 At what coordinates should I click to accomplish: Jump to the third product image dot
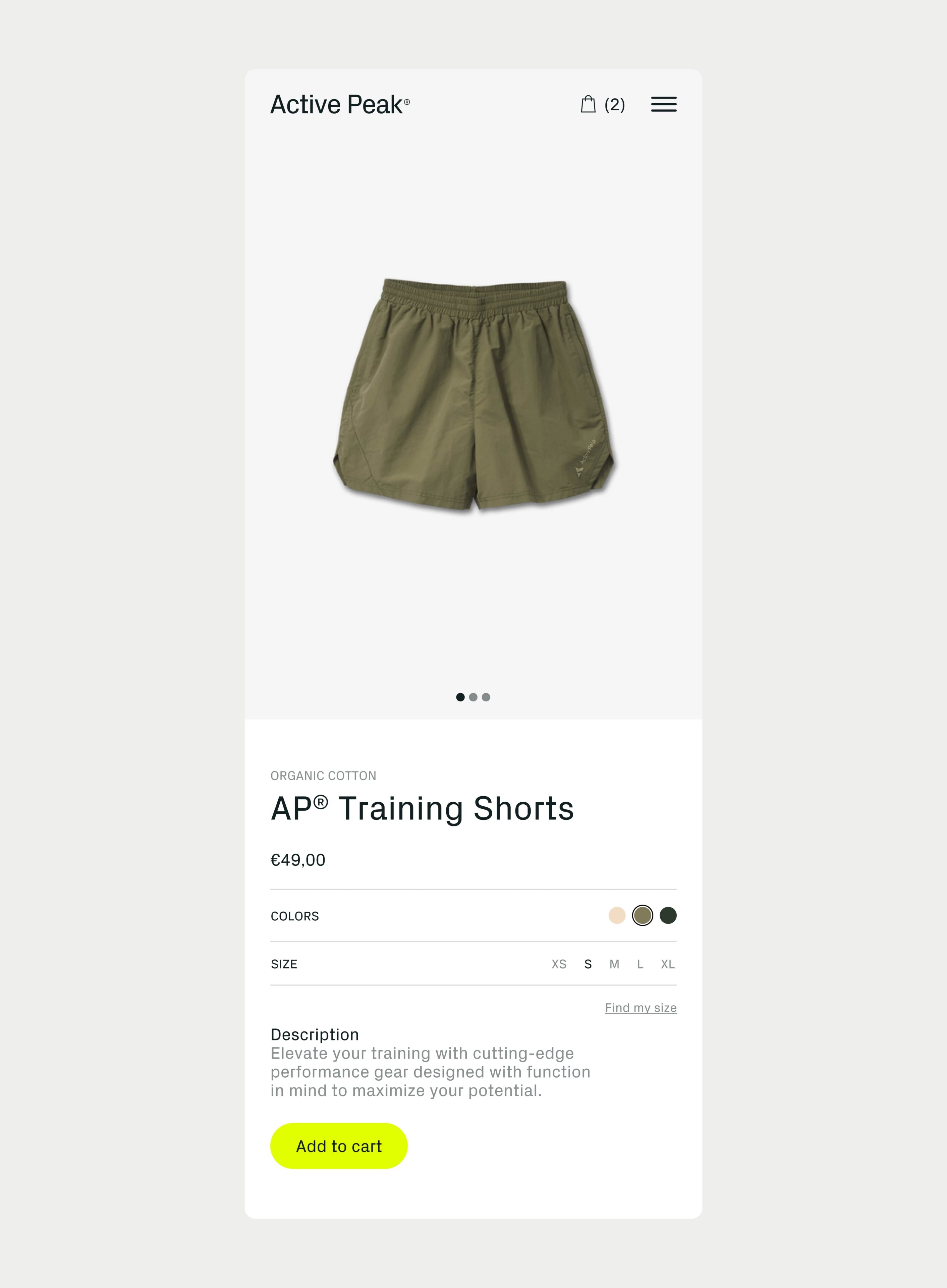(x=486, y=697)
